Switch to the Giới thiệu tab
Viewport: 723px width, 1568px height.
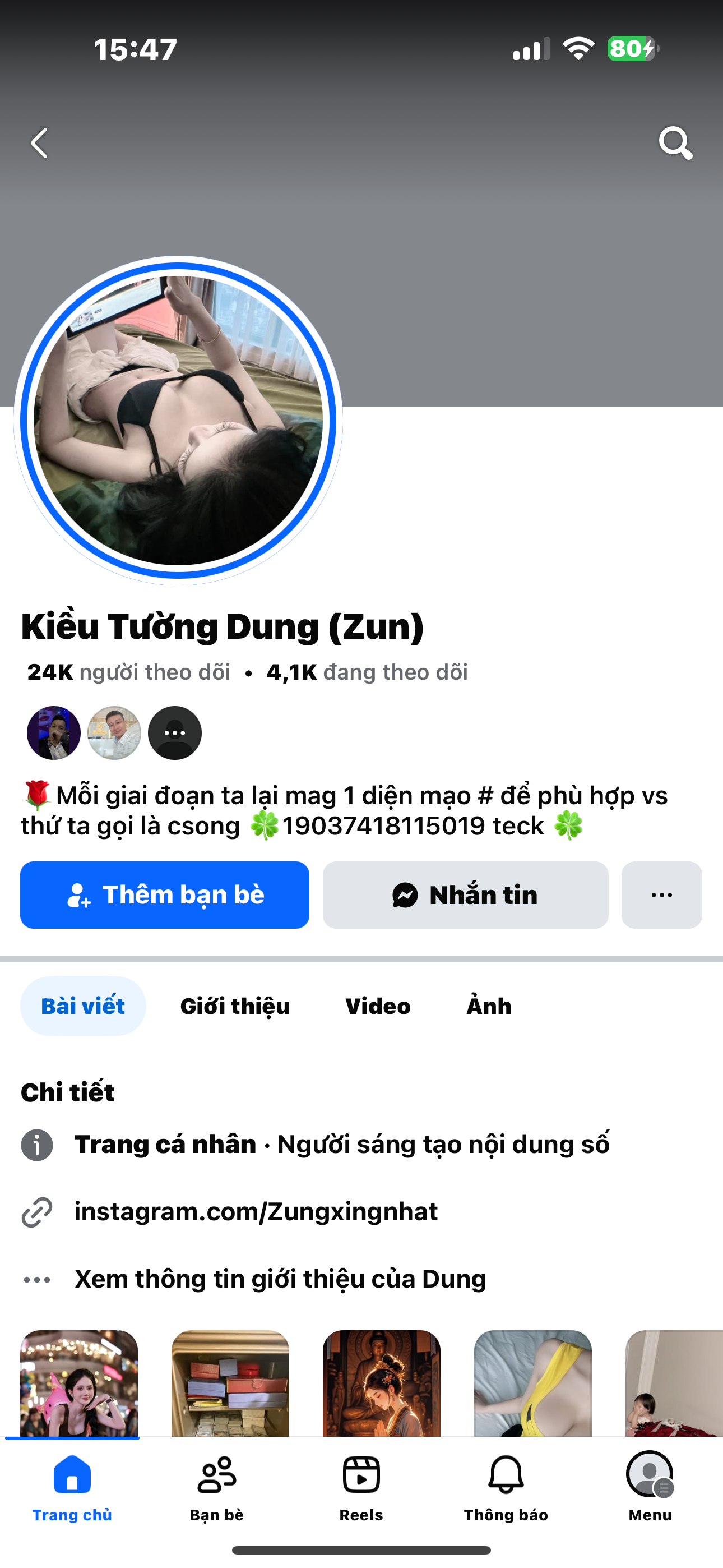coord(235,1006)
